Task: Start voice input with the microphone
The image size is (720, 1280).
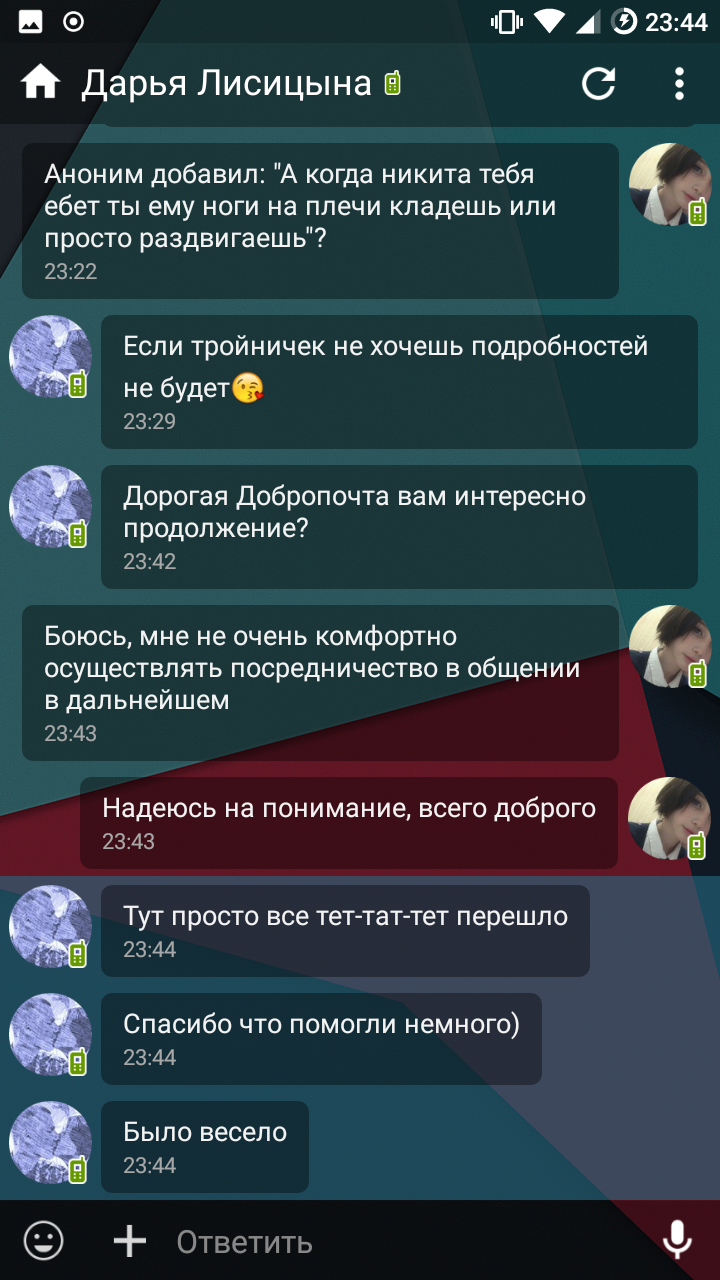Action: click(677, 1240)
